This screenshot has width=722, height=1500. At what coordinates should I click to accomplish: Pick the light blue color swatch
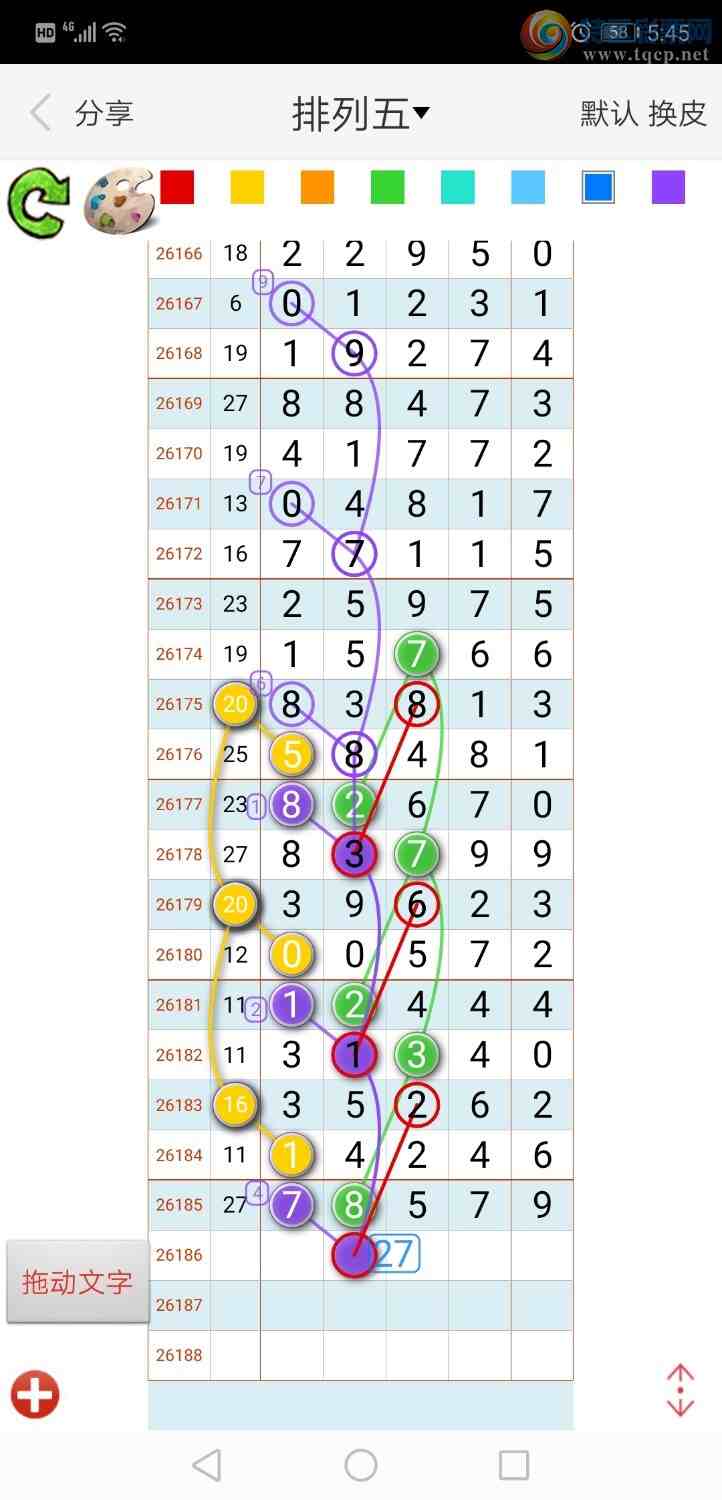[x=528, y=187]
